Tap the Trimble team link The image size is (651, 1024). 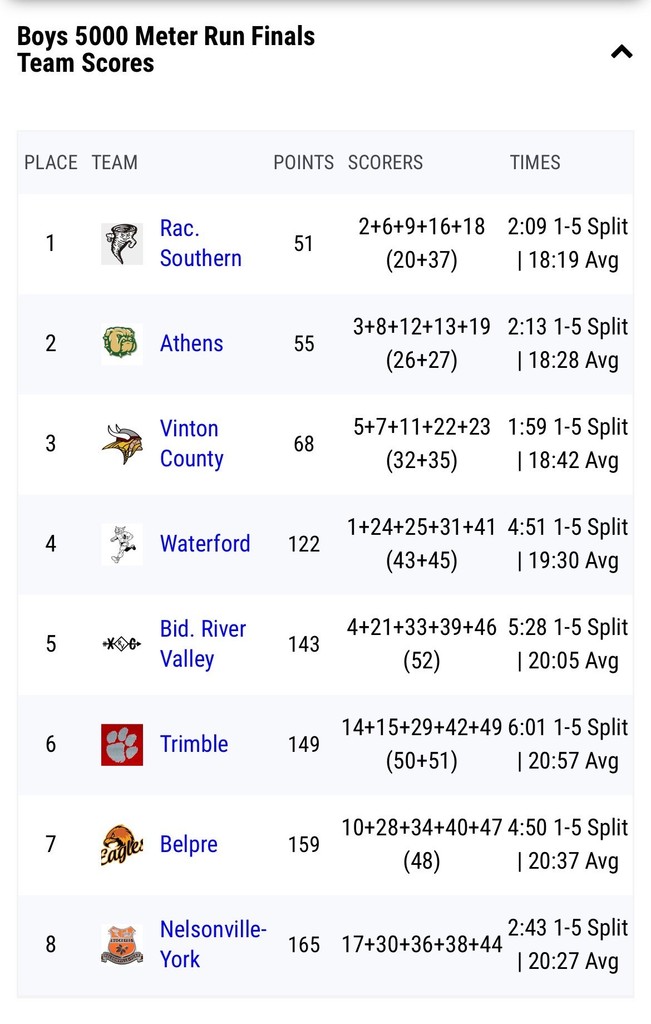coord(194,744)
